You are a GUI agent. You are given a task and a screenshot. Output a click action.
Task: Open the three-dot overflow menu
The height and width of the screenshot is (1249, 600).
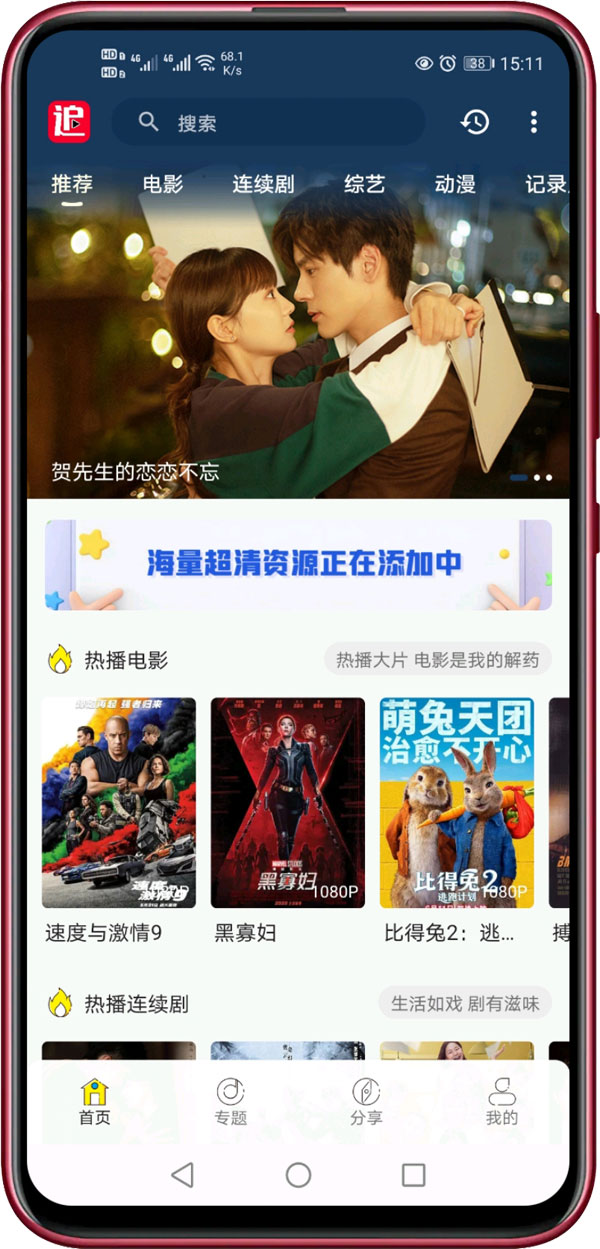[x=534, y=122]
